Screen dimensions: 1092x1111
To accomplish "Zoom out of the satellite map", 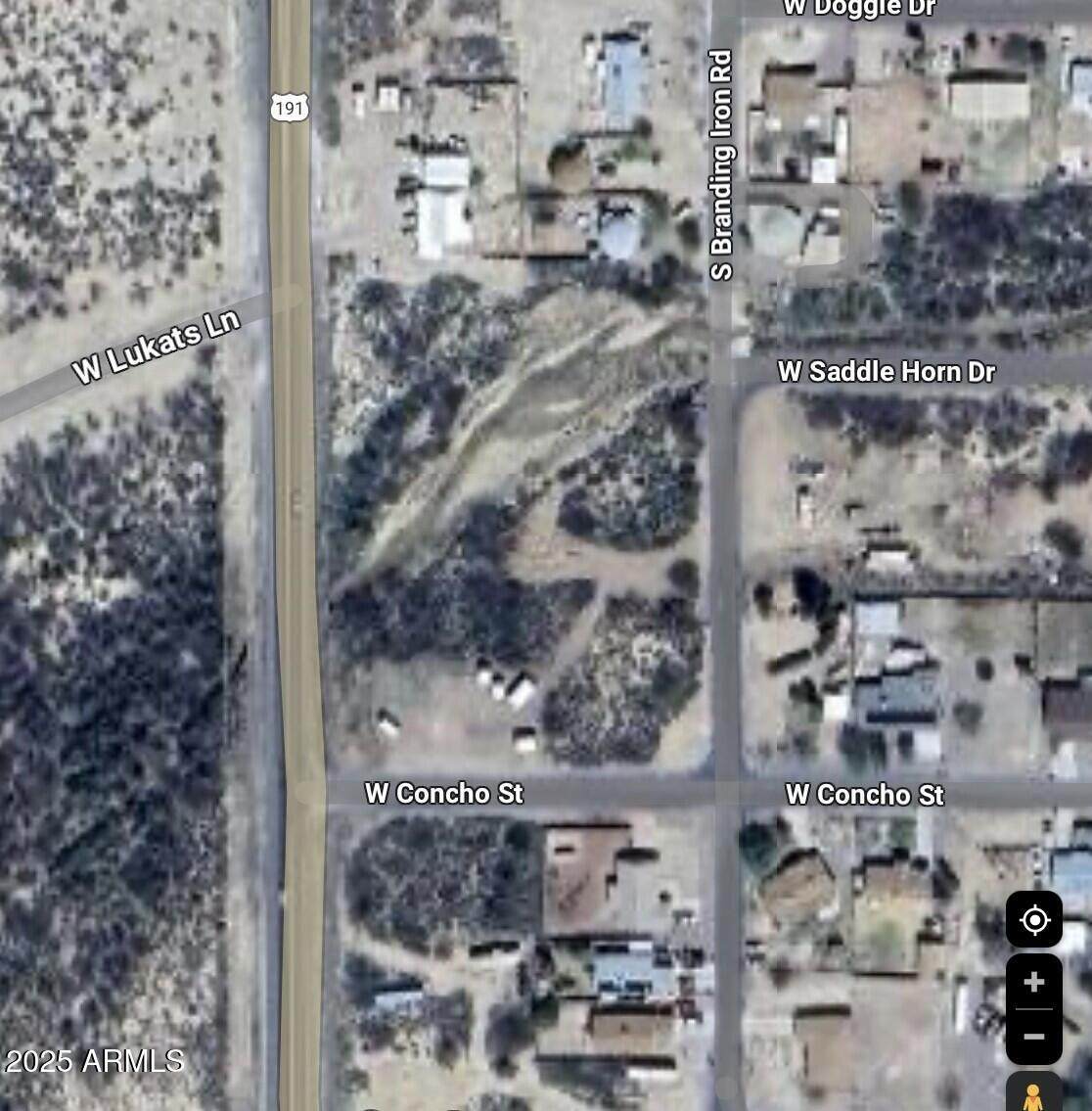I will click(1033, 1036).
